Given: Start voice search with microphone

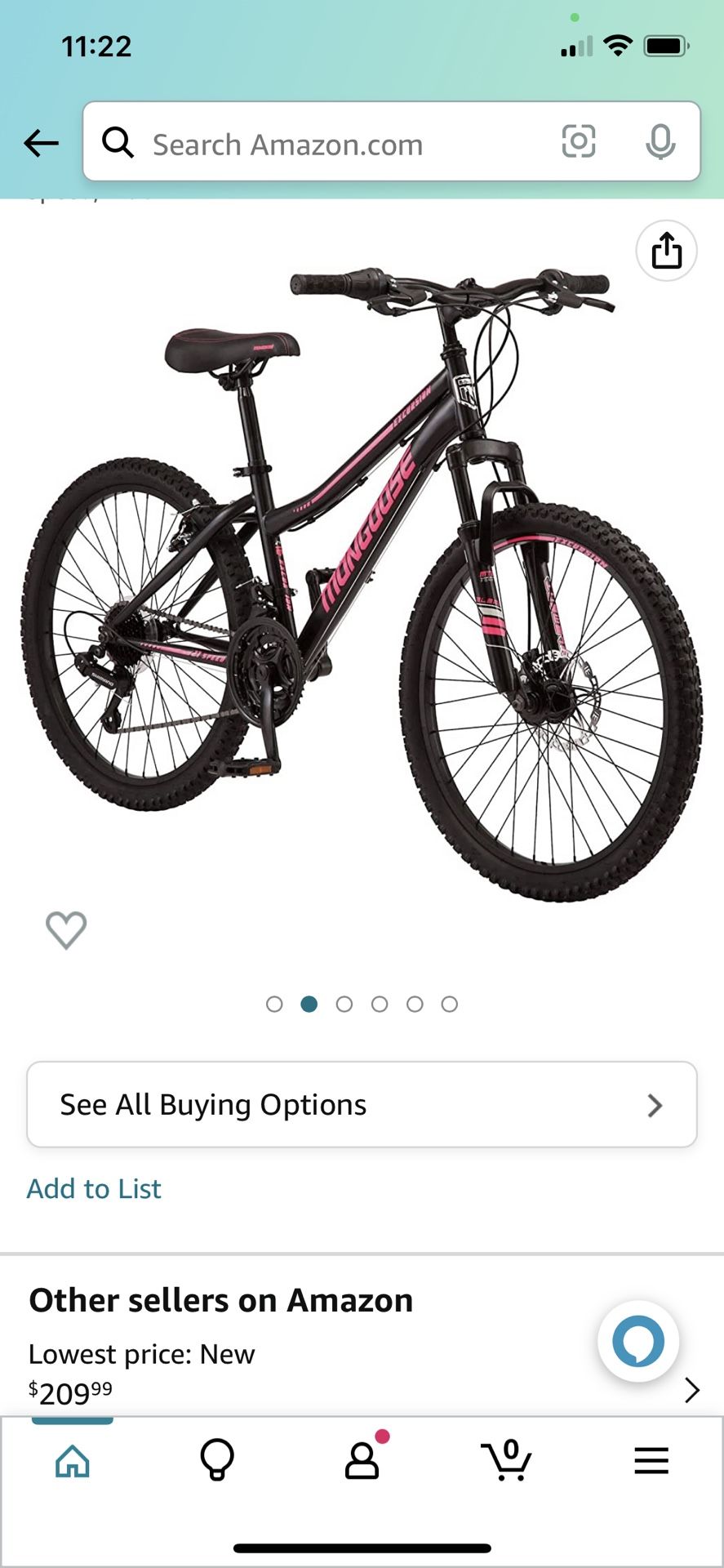Looking at the screenshot, I should point(660,142).
